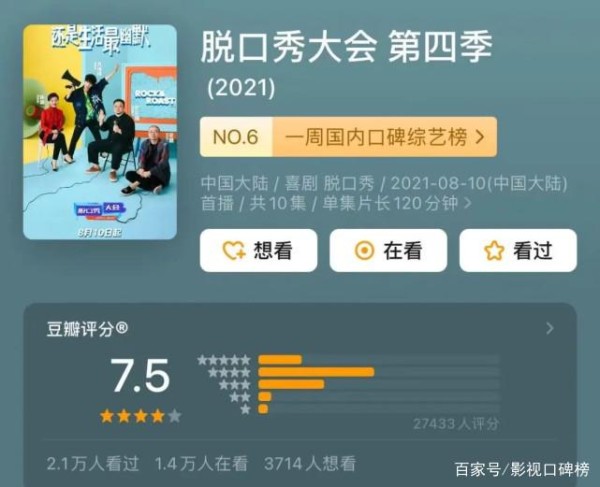Open the 豆瓣评分 rating details chevron
600x487 pixels.
pos(549,328)
